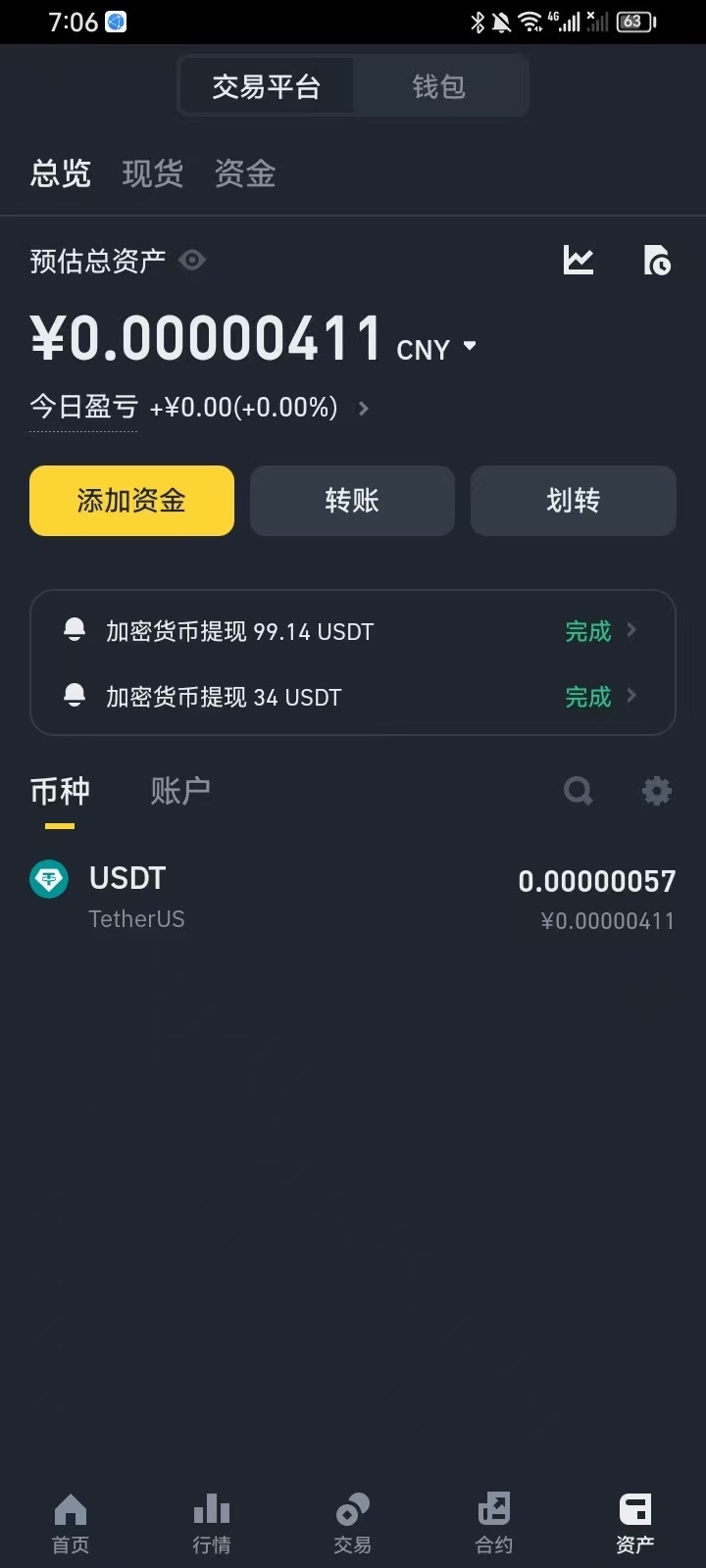Switch to the 钱包 segment
The height and width of the screenshot is (1568, 706).
pyautogui.click(x=438, y=87)
